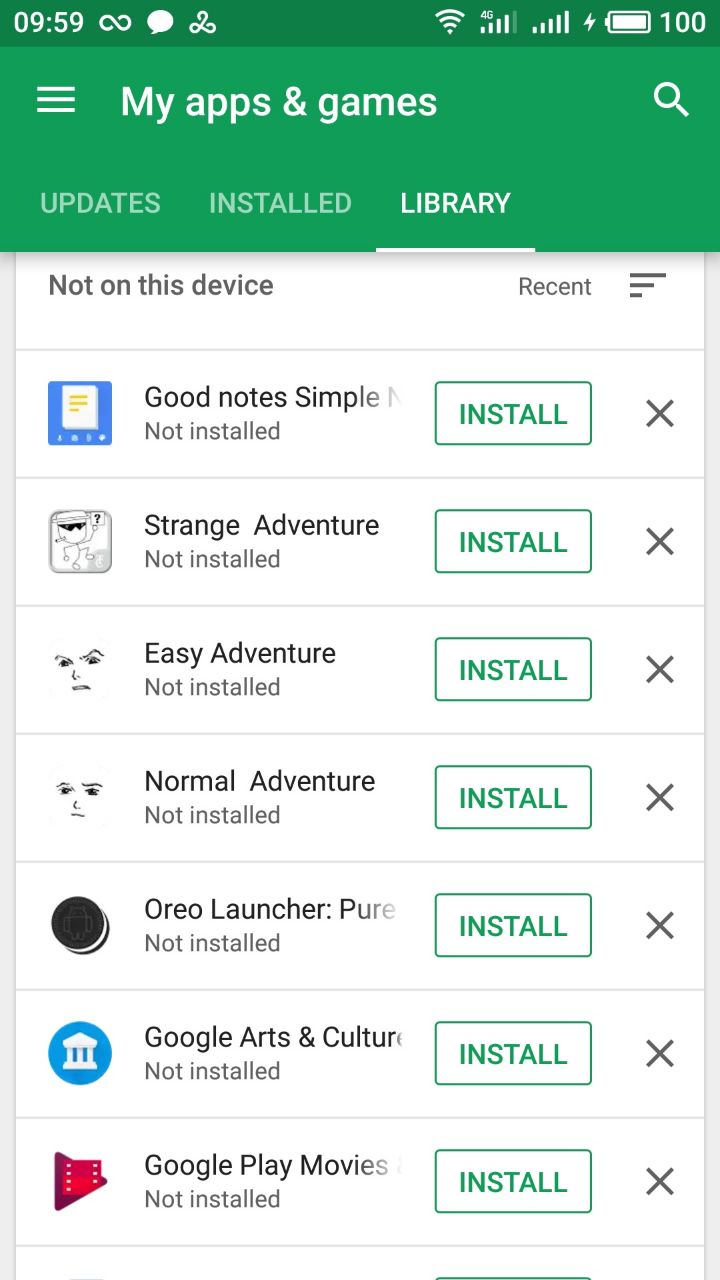Install Google Play Movies

click(x=513, y=1182)
